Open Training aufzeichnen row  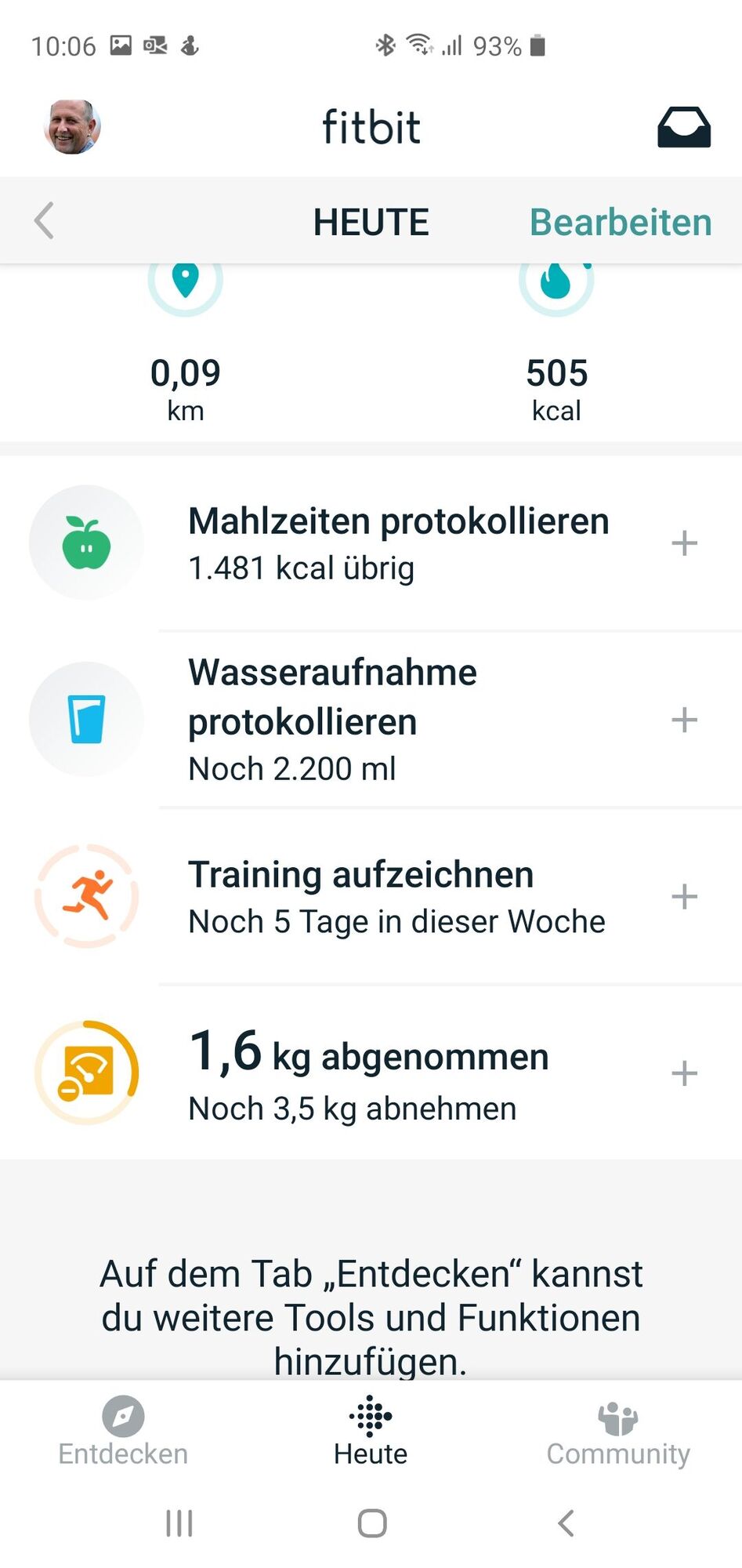click(396, 897)
